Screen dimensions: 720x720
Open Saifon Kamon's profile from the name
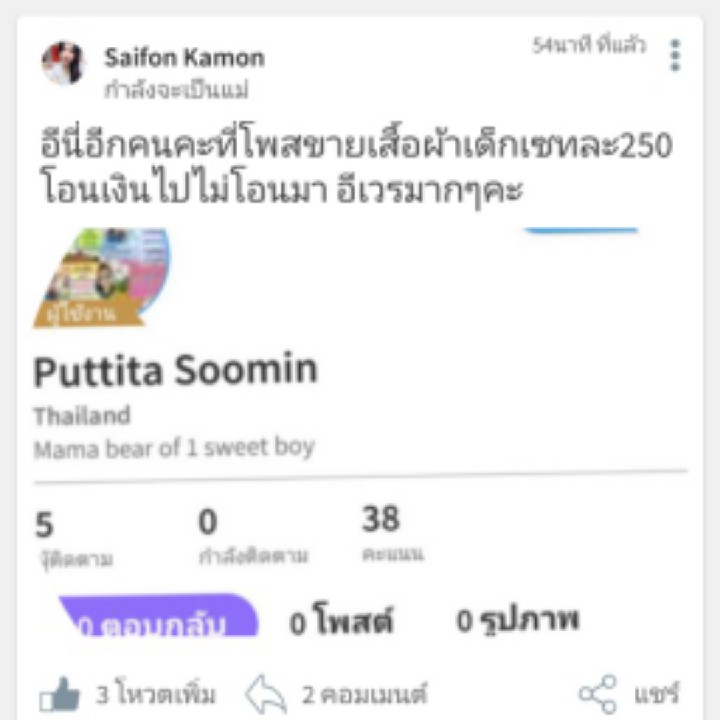(x=184, y=58)
